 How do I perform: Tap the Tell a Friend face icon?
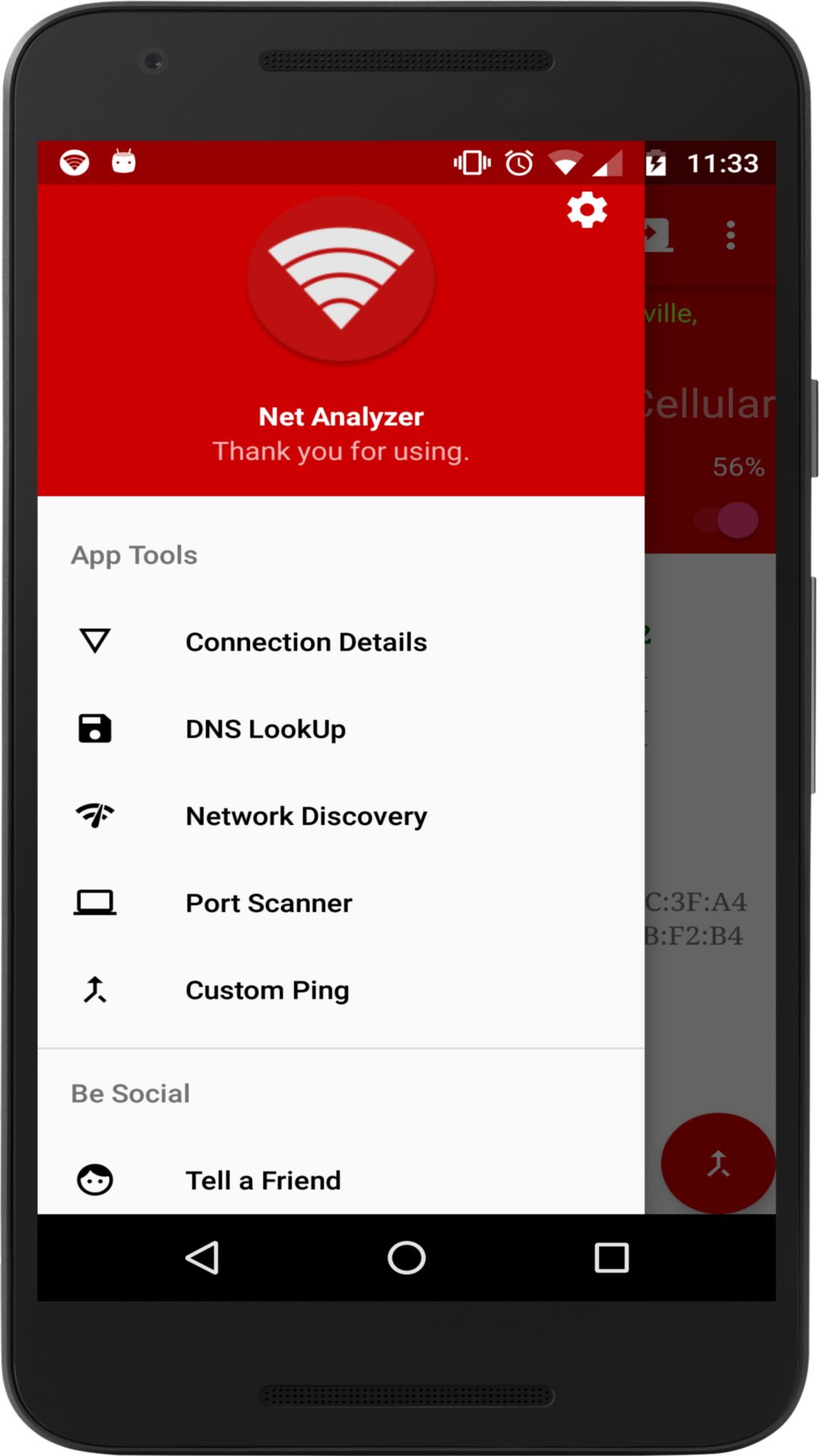coord(94,1179)
